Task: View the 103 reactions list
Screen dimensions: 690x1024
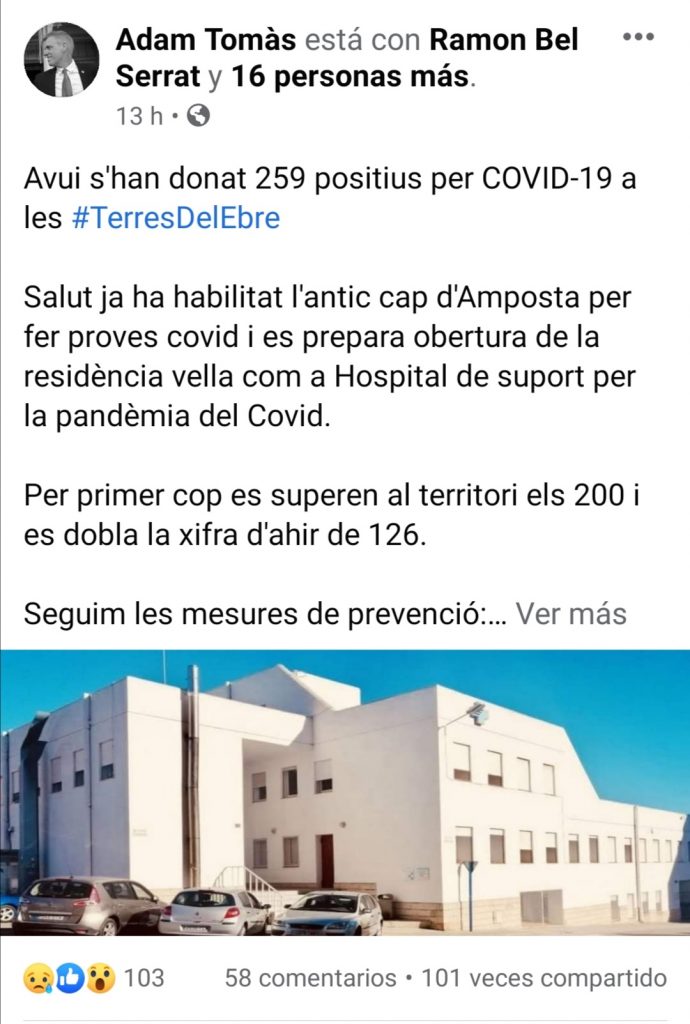Action: point(93,977)
